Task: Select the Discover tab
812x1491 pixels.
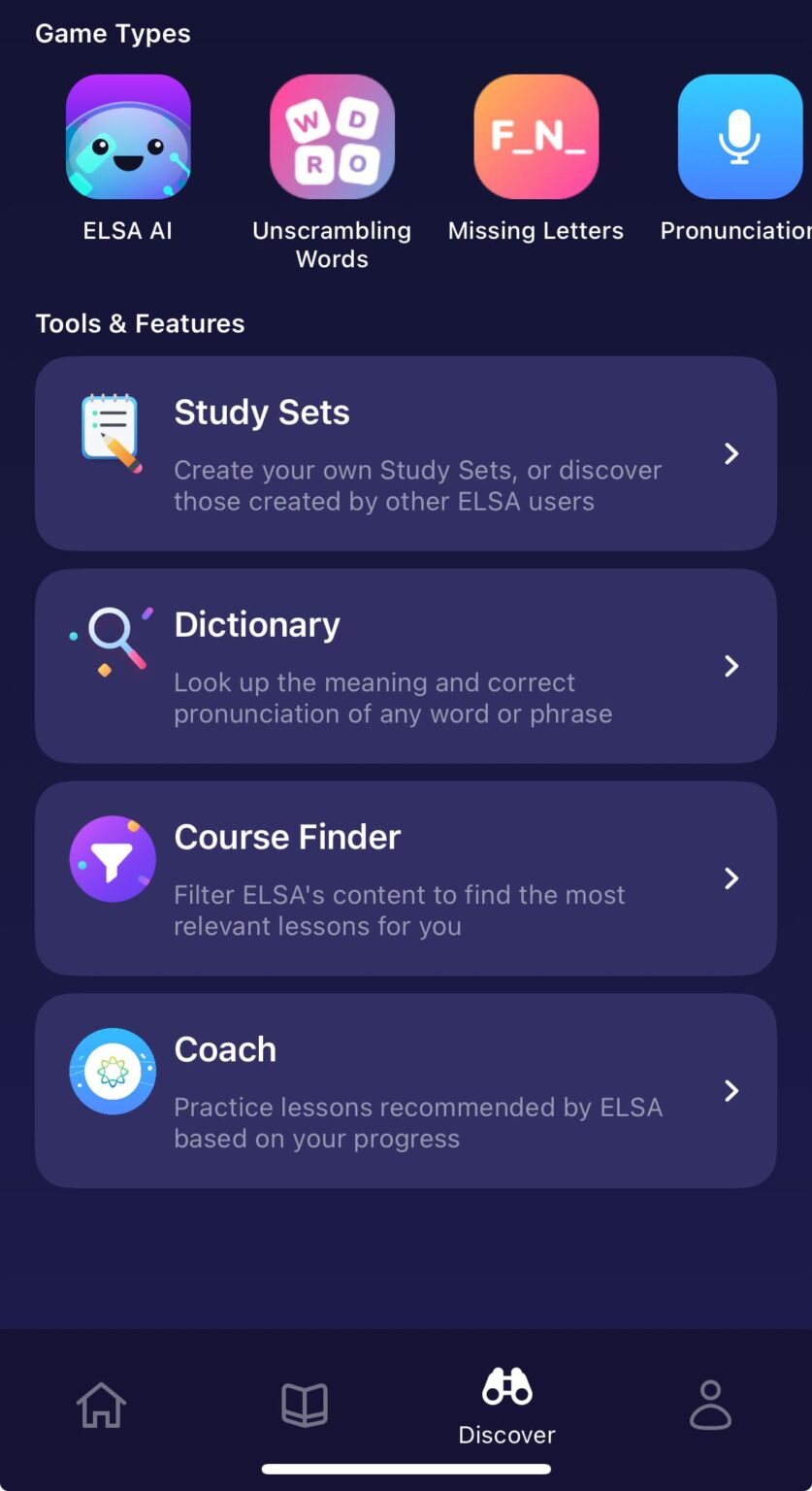Action: tap(506, 1405)
